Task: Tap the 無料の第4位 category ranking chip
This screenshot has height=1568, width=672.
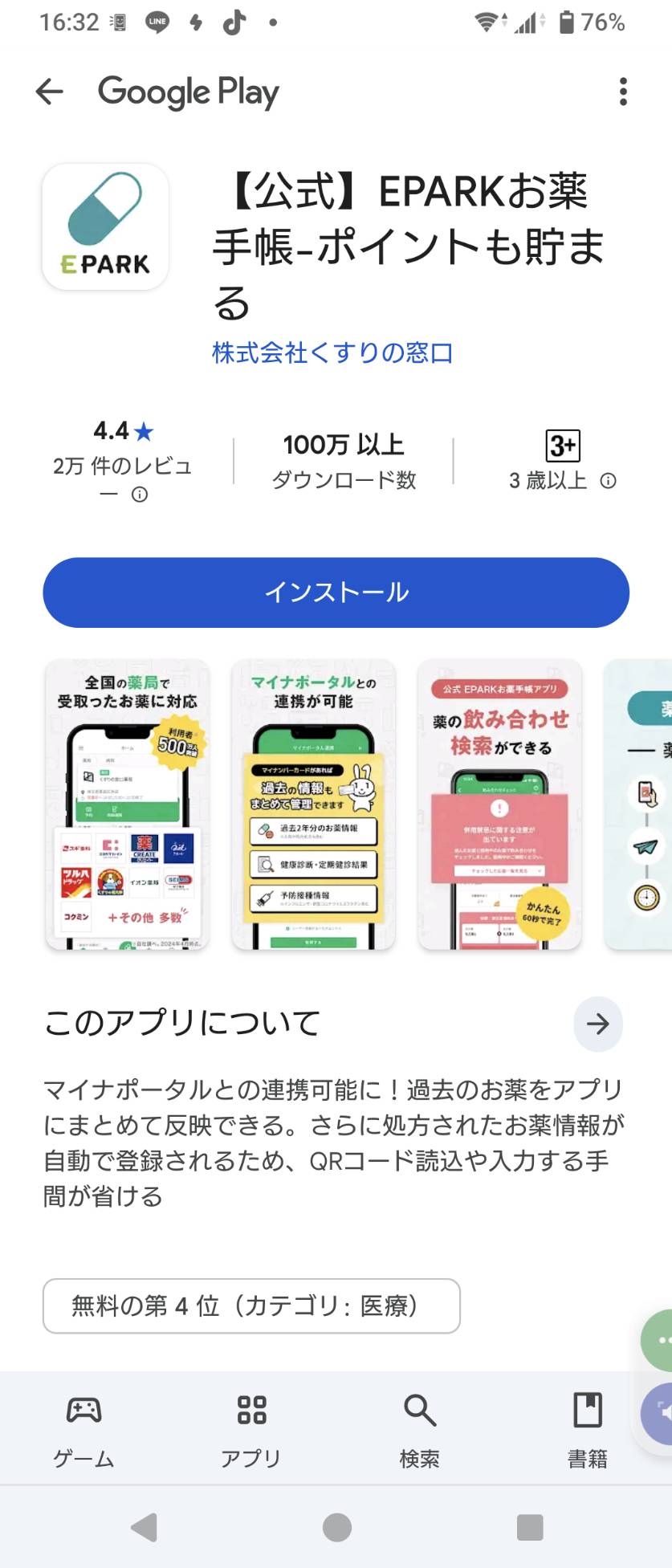Action: tap(251, 1305)
